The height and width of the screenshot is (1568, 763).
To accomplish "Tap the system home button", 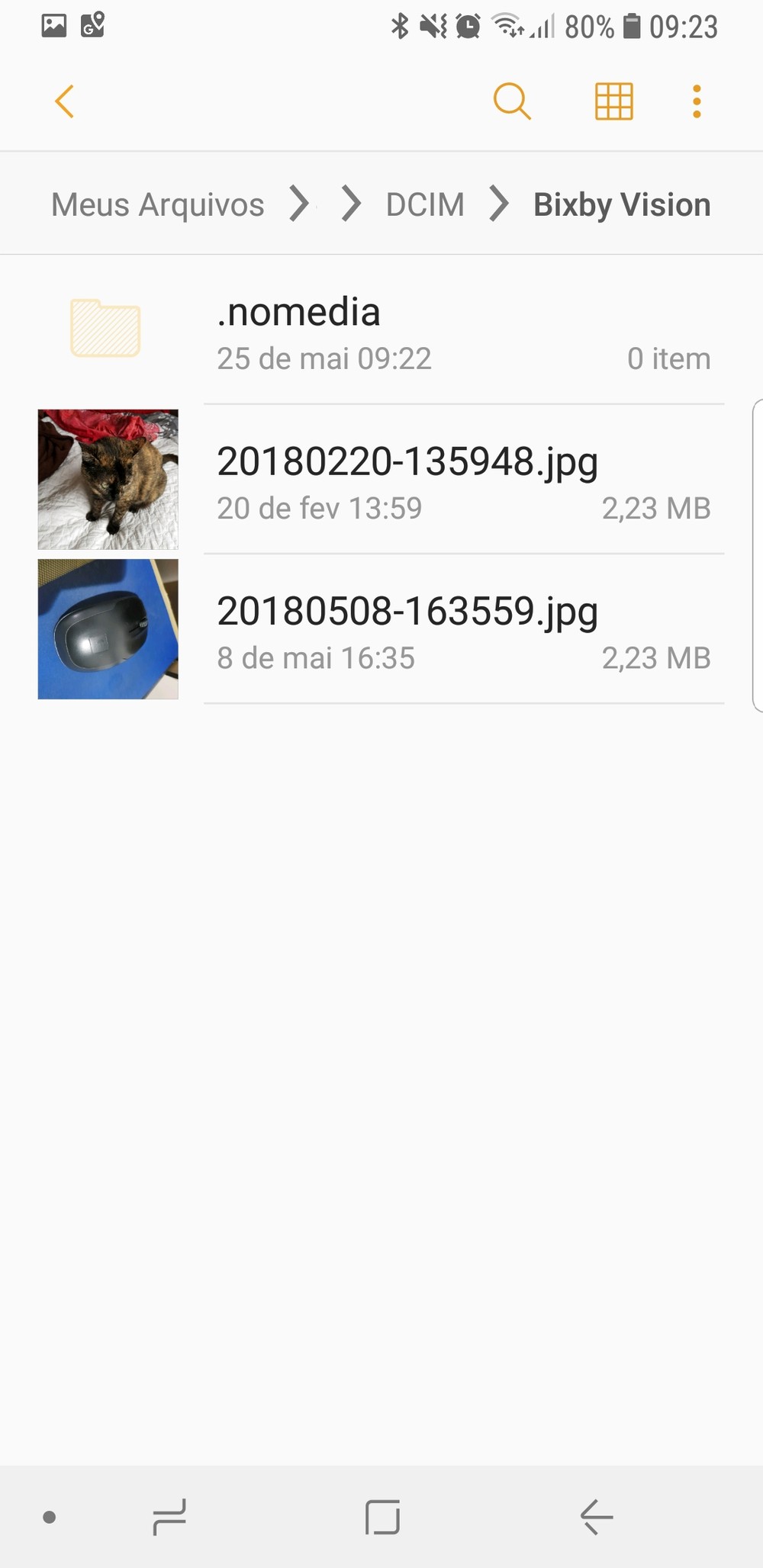I will (x=382, y=1516).
